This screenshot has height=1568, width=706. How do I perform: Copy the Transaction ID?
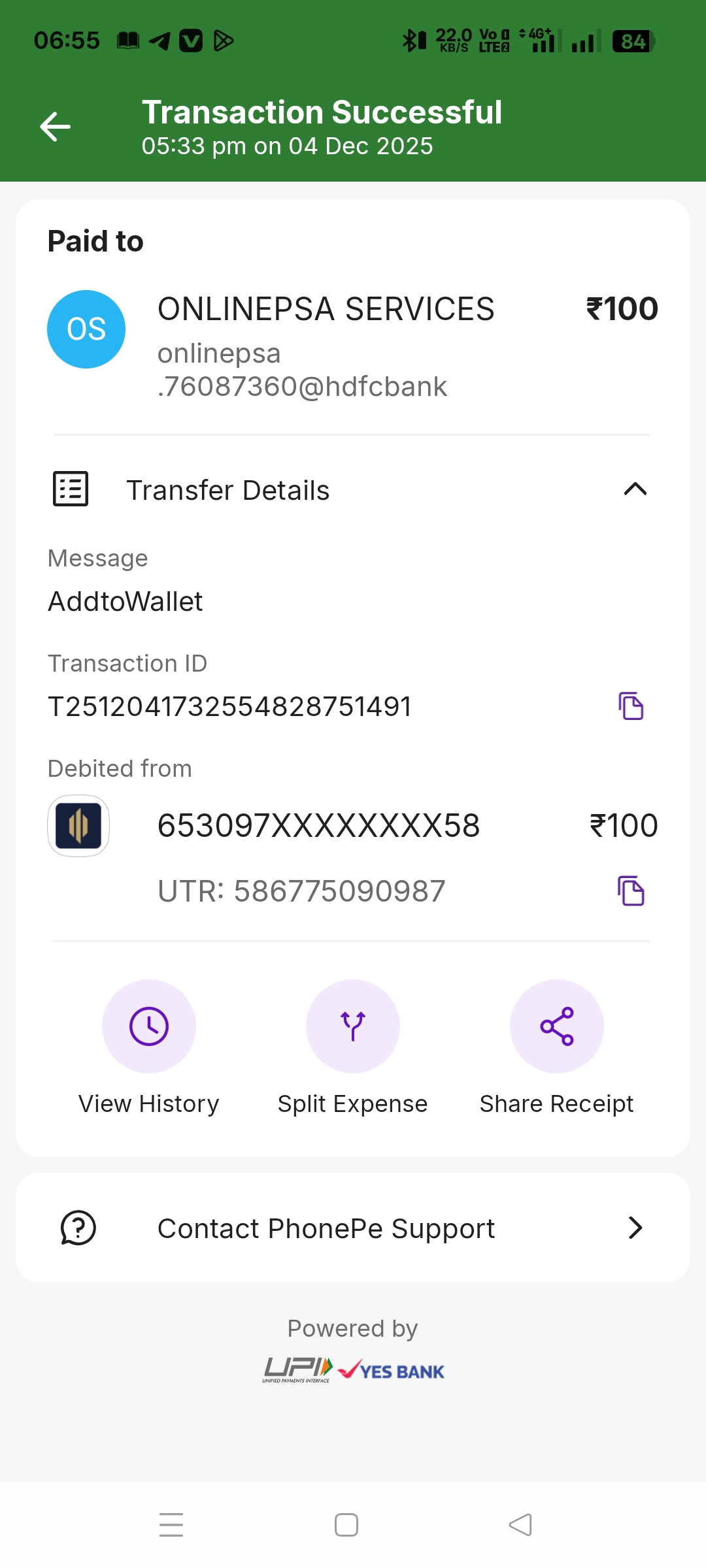(631, 706)
